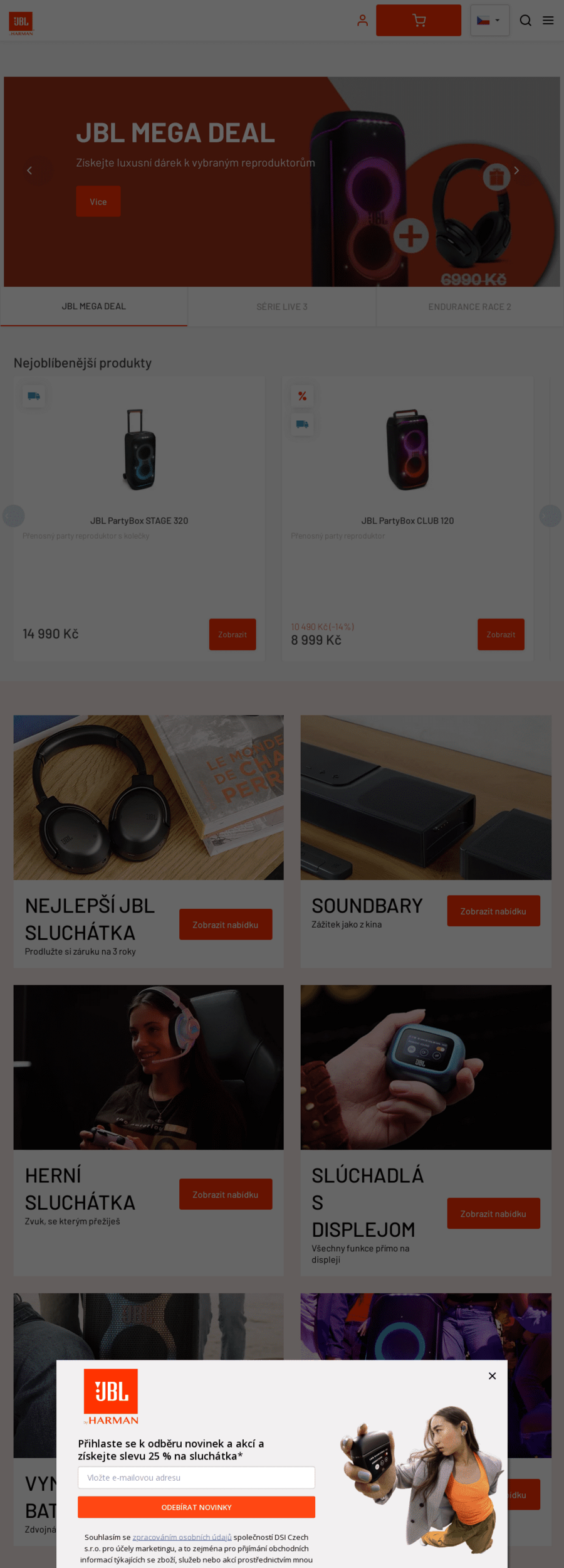Open the zpracováním osobních údajů link
Viewport: 564px width, 1568px height.
point(182,1537)
